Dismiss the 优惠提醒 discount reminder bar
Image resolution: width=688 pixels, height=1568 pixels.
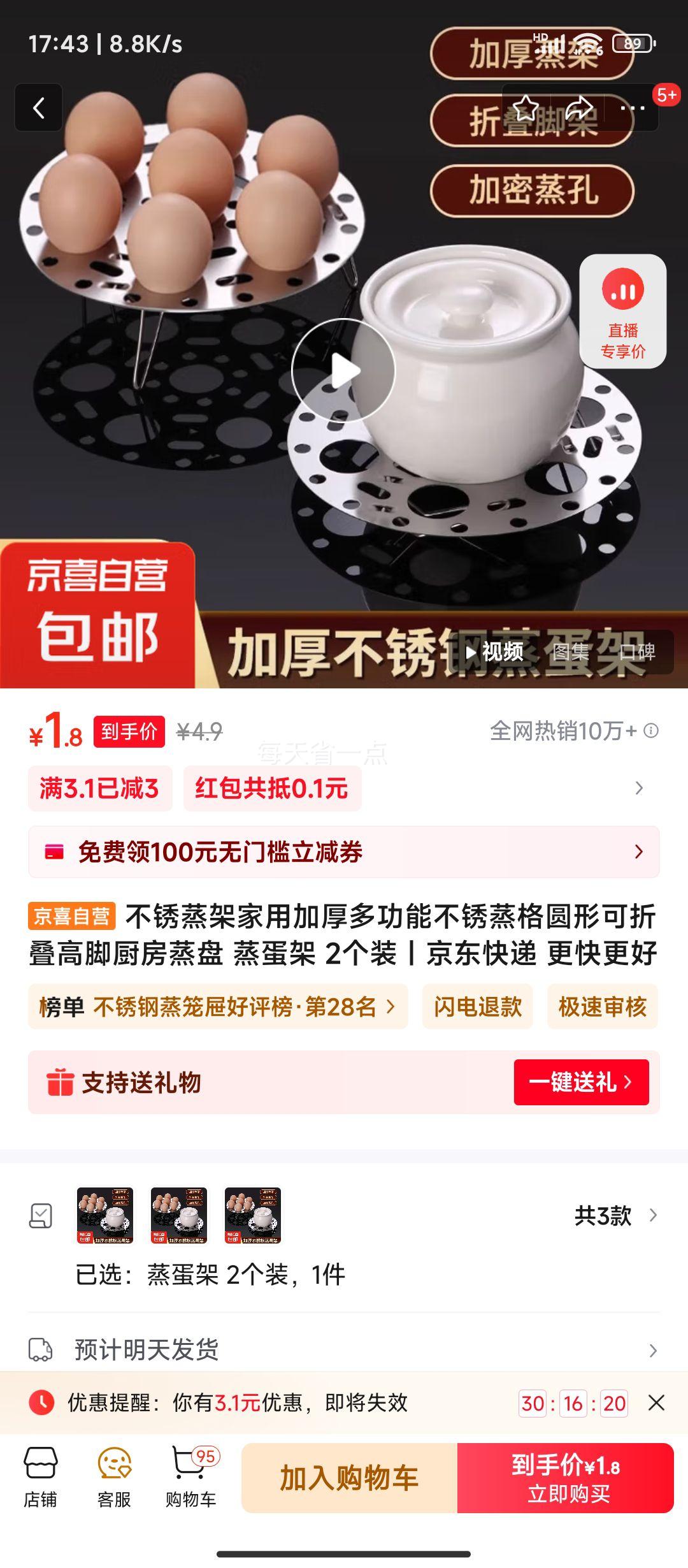pos(656,1402)
